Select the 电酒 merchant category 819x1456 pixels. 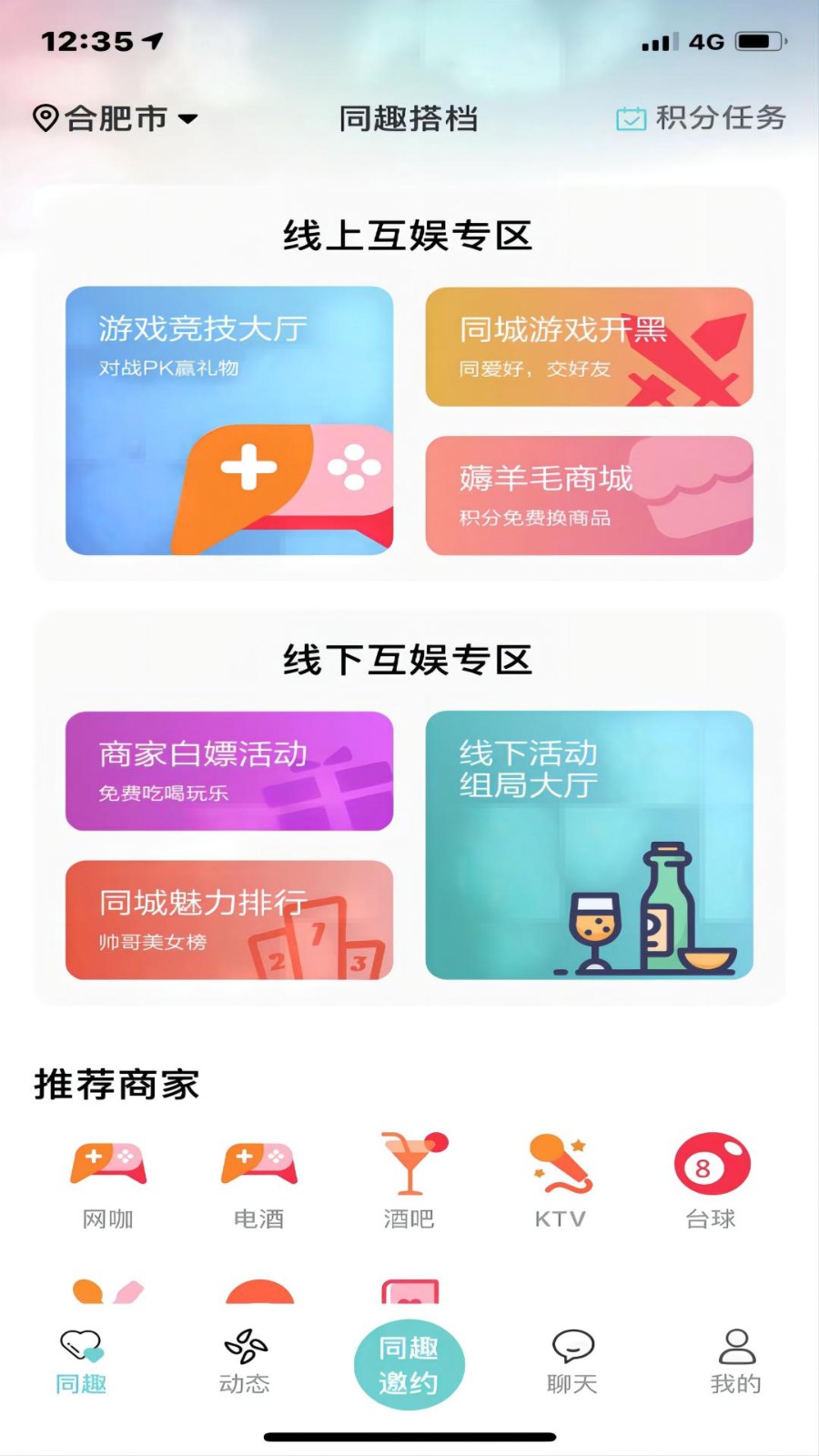(258, 1180)
